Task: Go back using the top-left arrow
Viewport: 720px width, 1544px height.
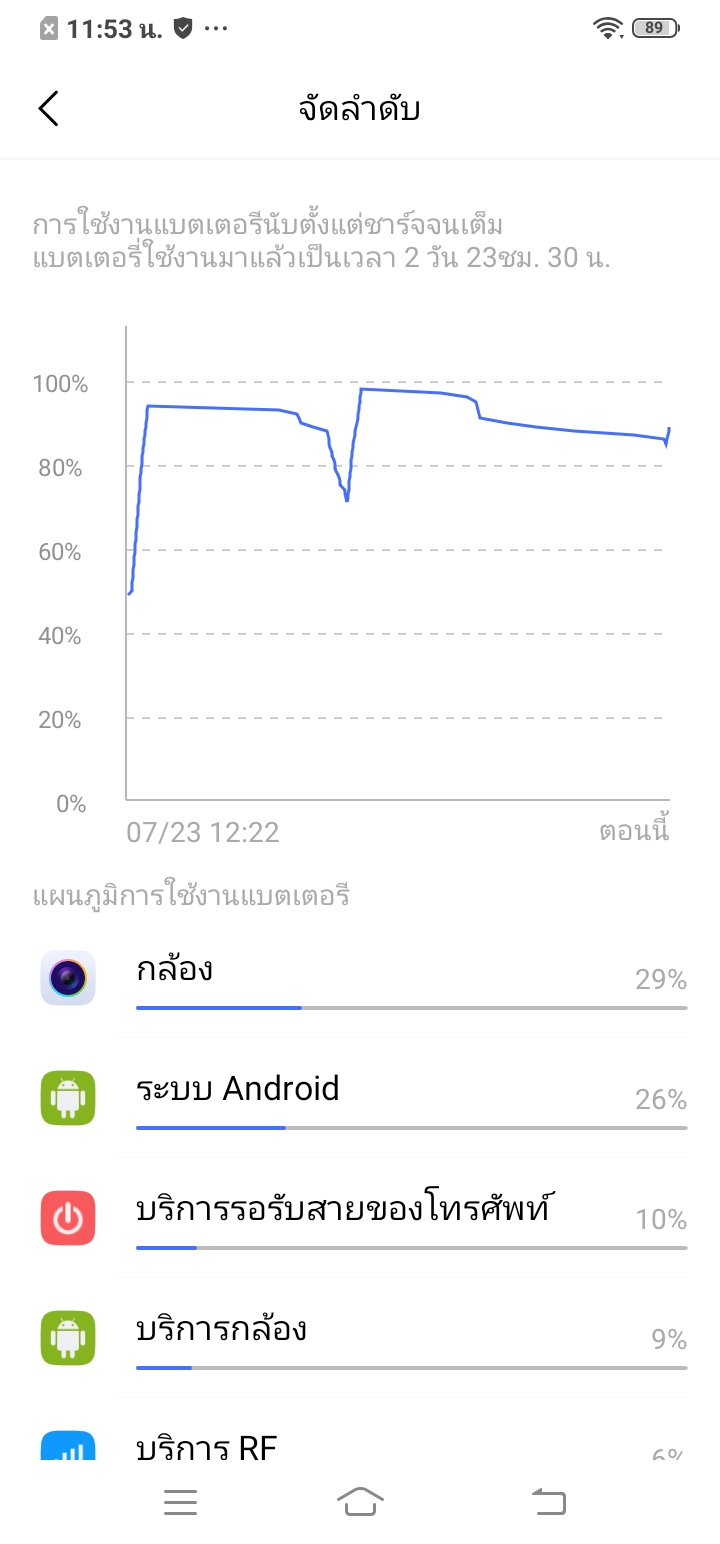Action: click(48, 108)
